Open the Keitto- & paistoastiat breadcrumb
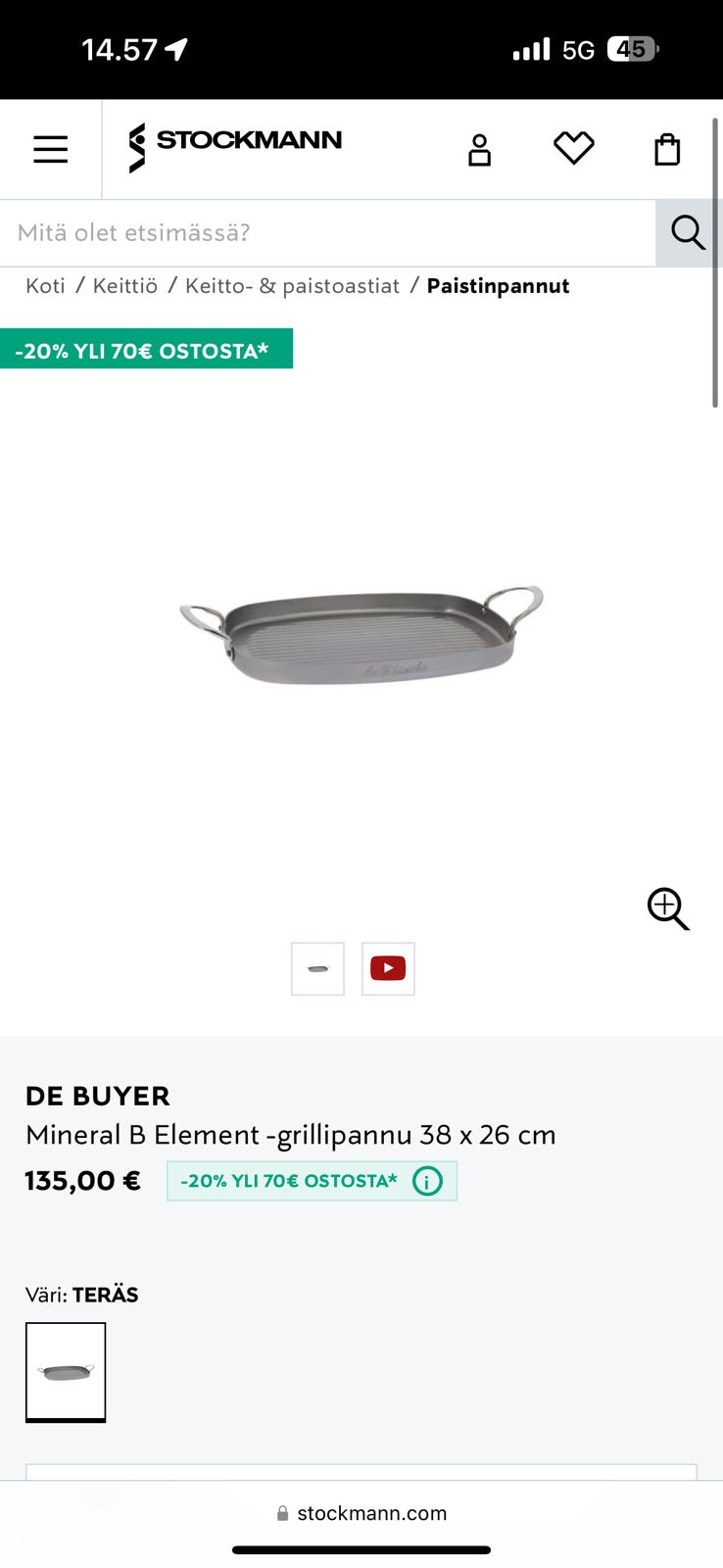 coord(292,286)
